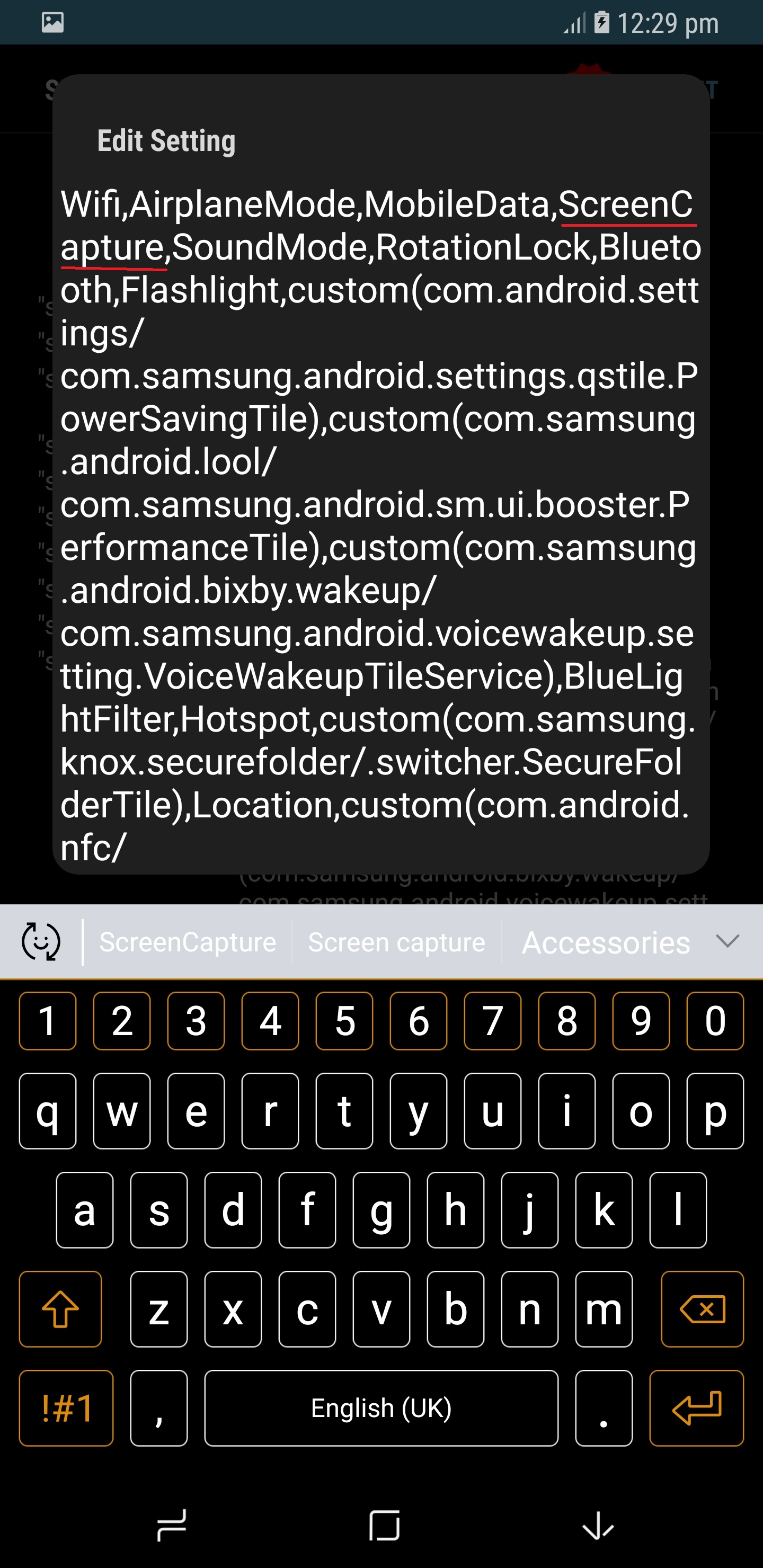Hide the keyboard with the down arrow
The height and width of the screenshot is (1568, 763).
click(x=597, y=1525)
